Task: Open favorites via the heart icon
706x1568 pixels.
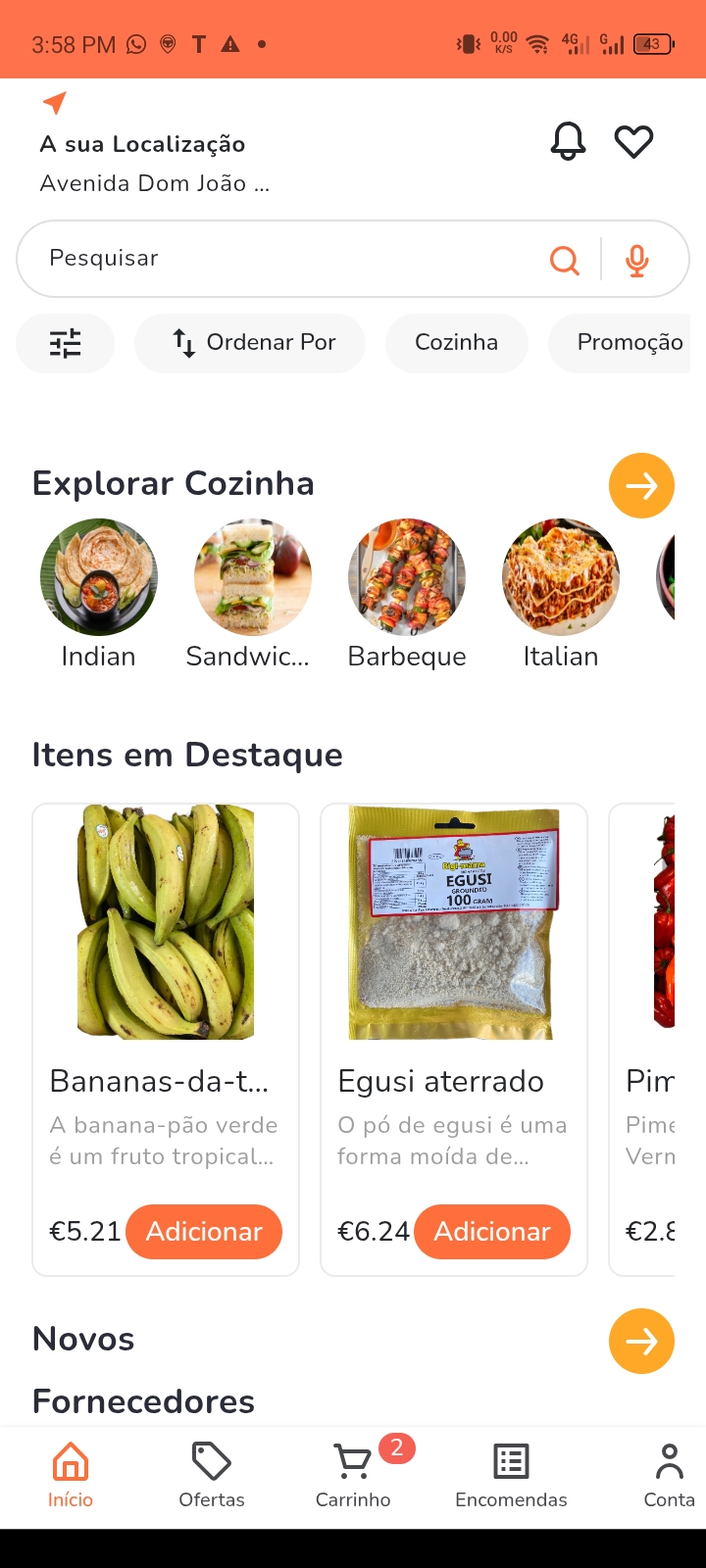Action: point(633,140)
